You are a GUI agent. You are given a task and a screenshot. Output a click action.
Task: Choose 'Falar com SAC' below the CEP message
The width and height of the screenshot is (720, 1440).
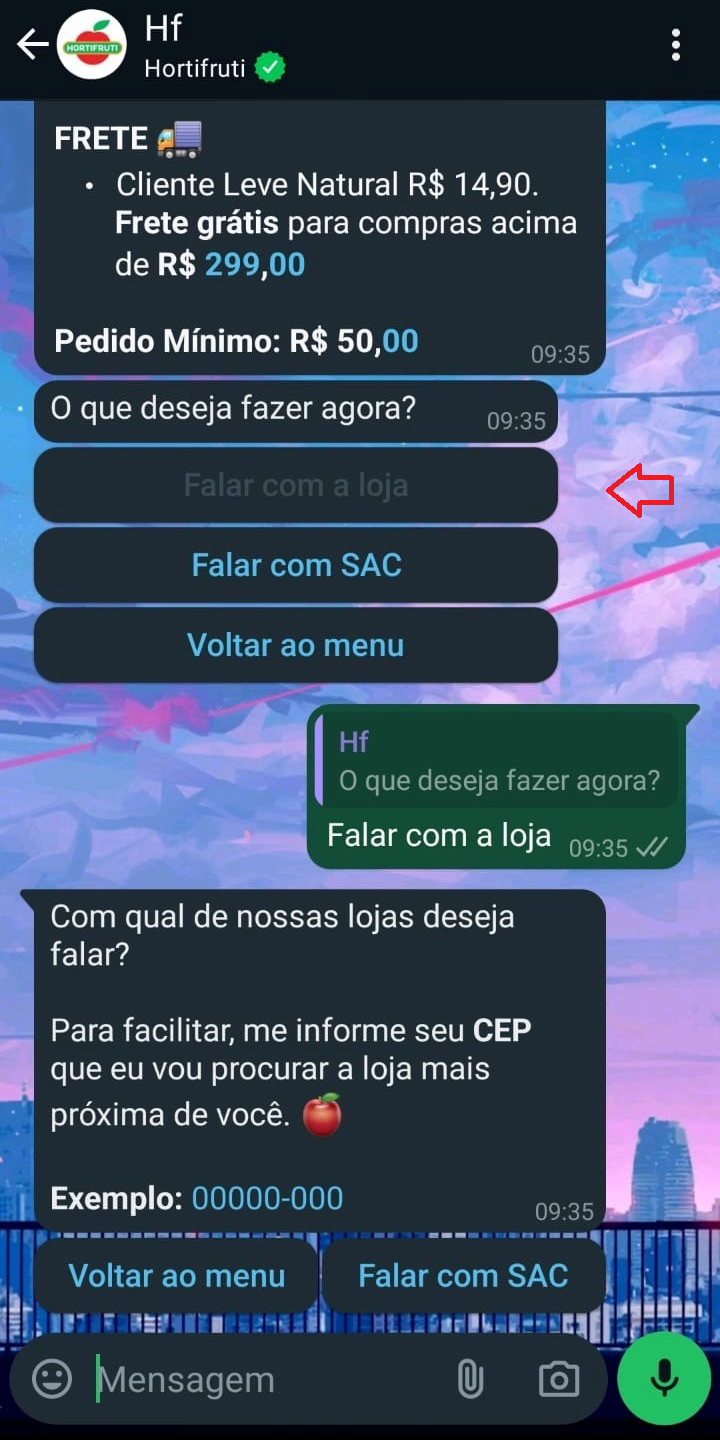pos(463,1276)
